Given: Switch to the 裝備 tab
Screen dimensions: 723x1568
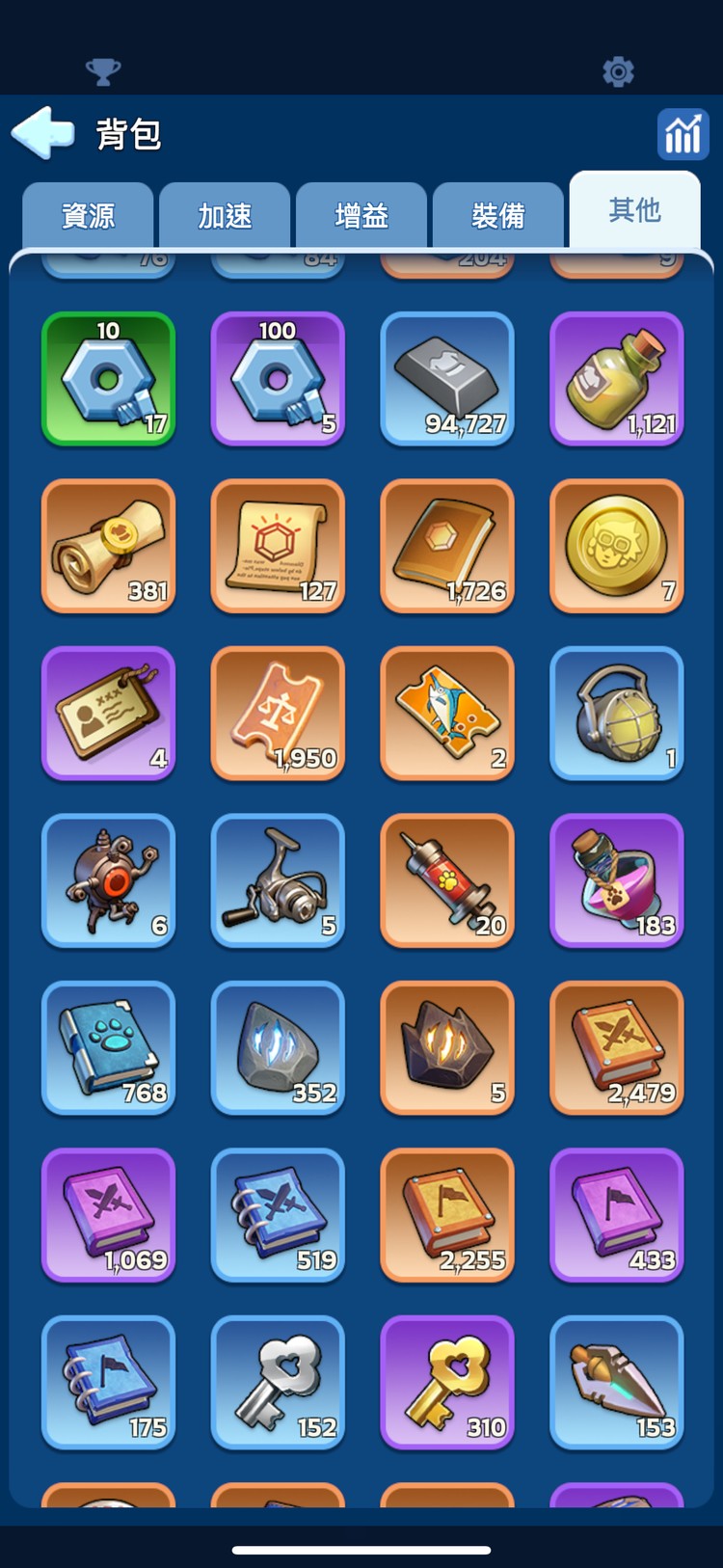Looking at the screenshot, I should coord(498,215).
